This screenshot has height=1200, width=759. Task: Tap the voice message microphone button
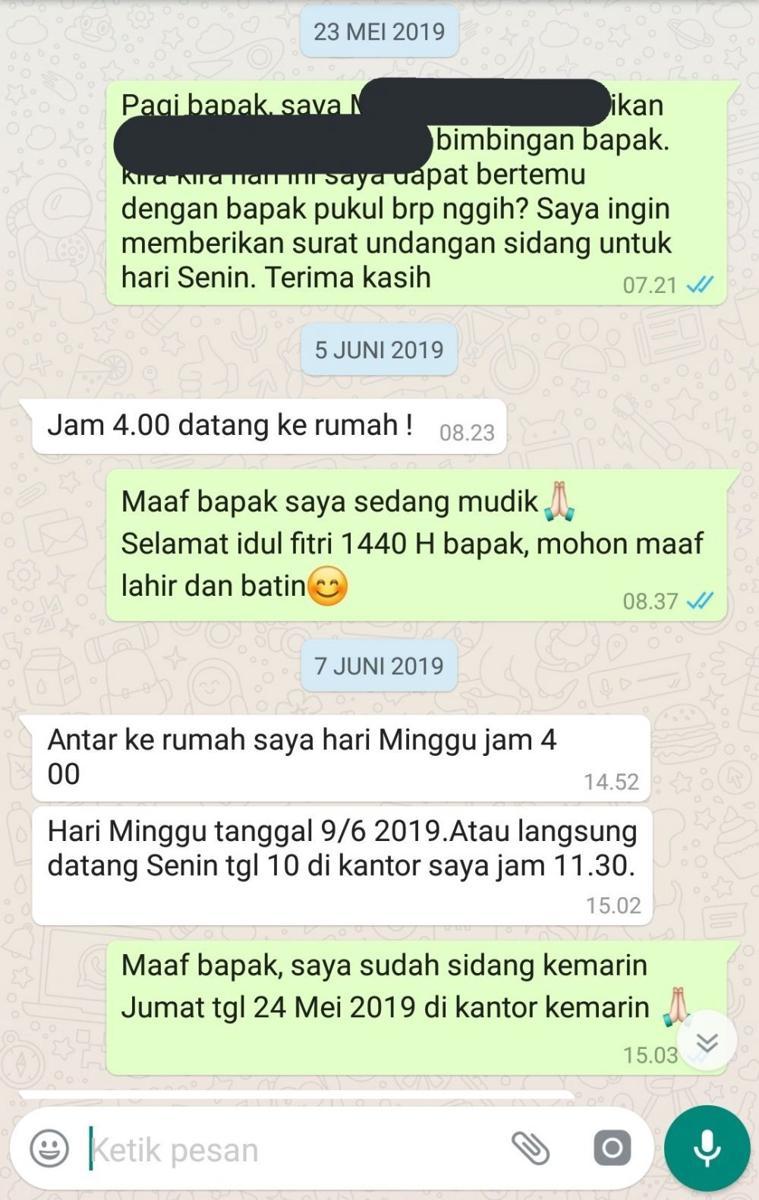click(707, 1148)
